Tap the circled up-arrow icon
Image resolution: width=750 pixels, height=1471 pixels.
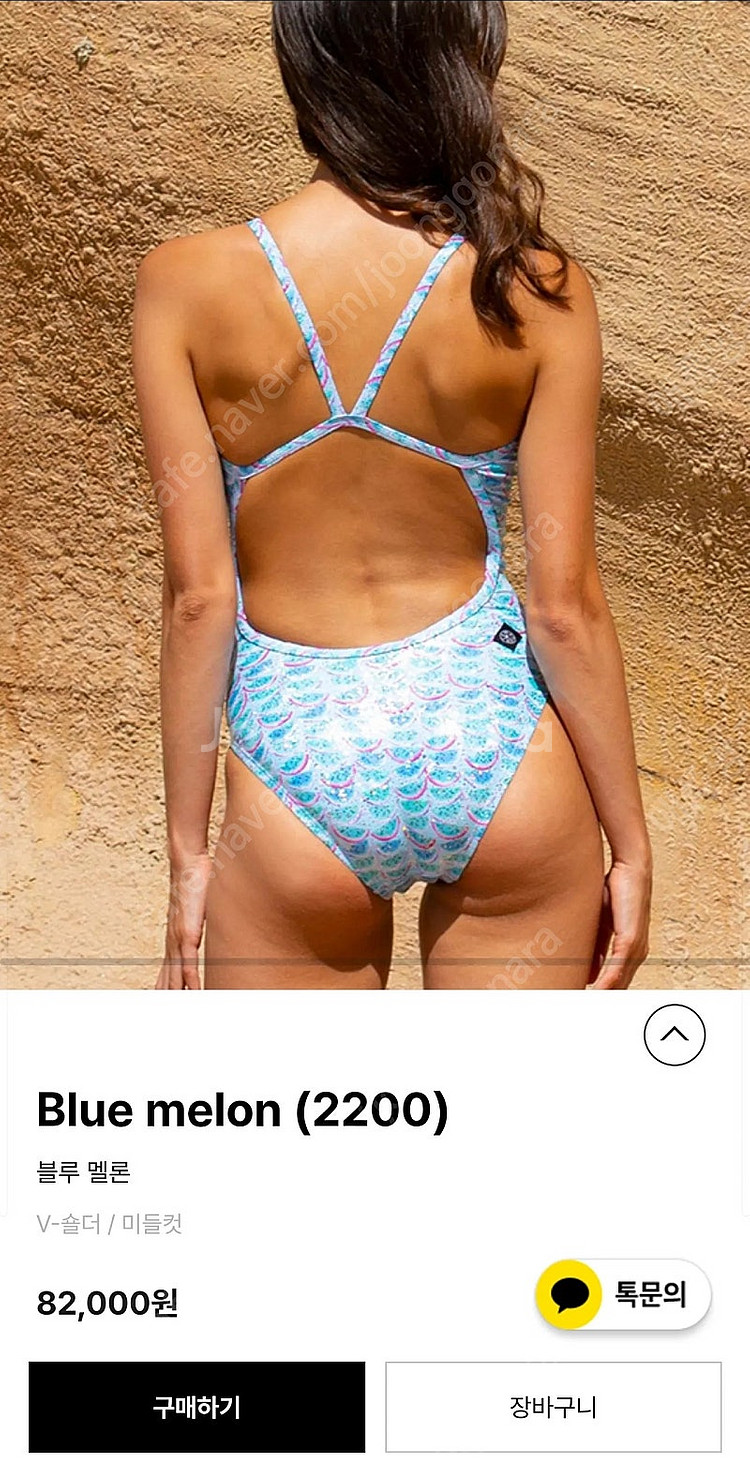coord(675,1035)
